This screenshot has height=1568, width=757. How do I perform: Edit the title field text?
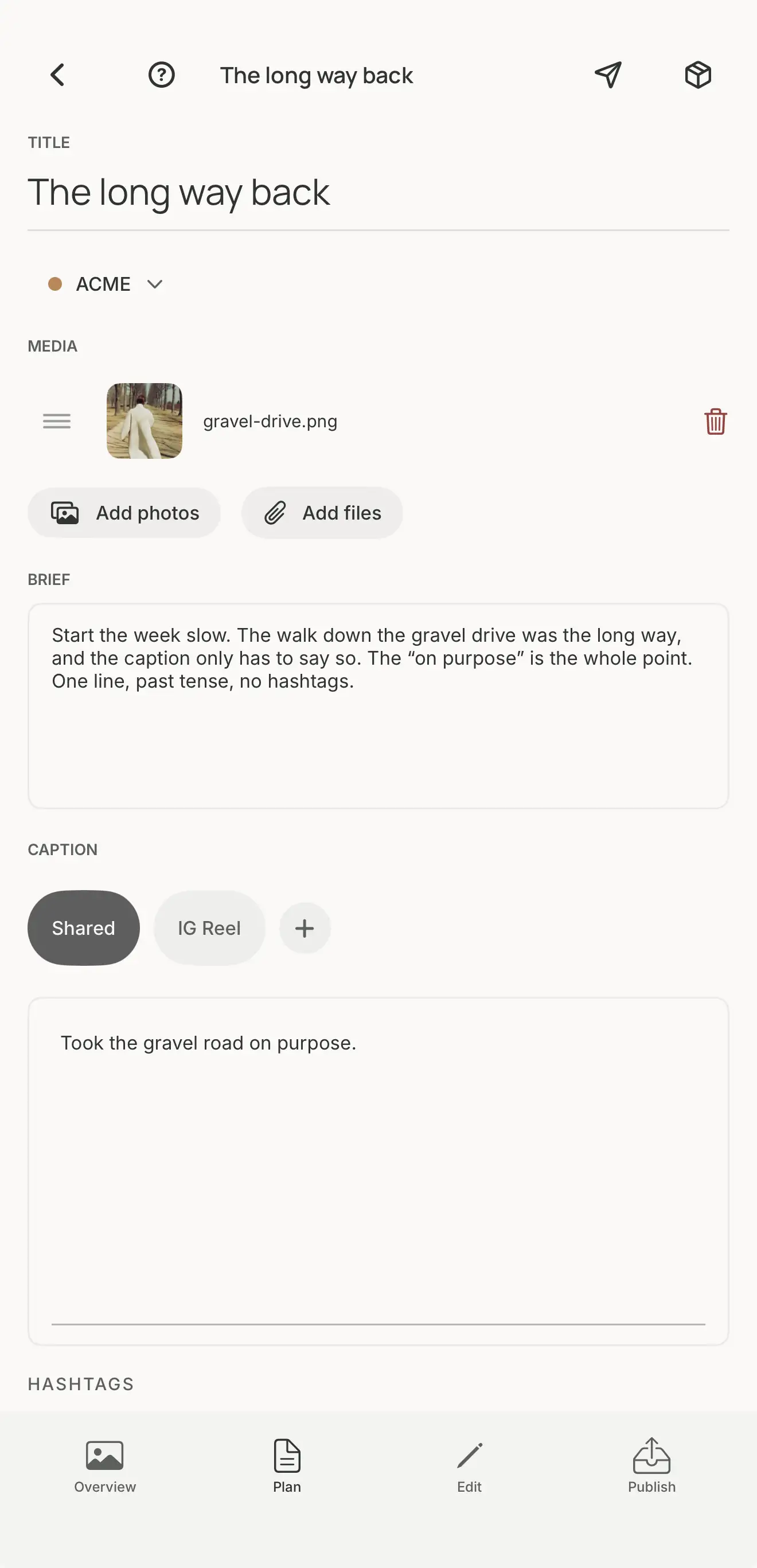pyautogui.click(x=378, y=193)
